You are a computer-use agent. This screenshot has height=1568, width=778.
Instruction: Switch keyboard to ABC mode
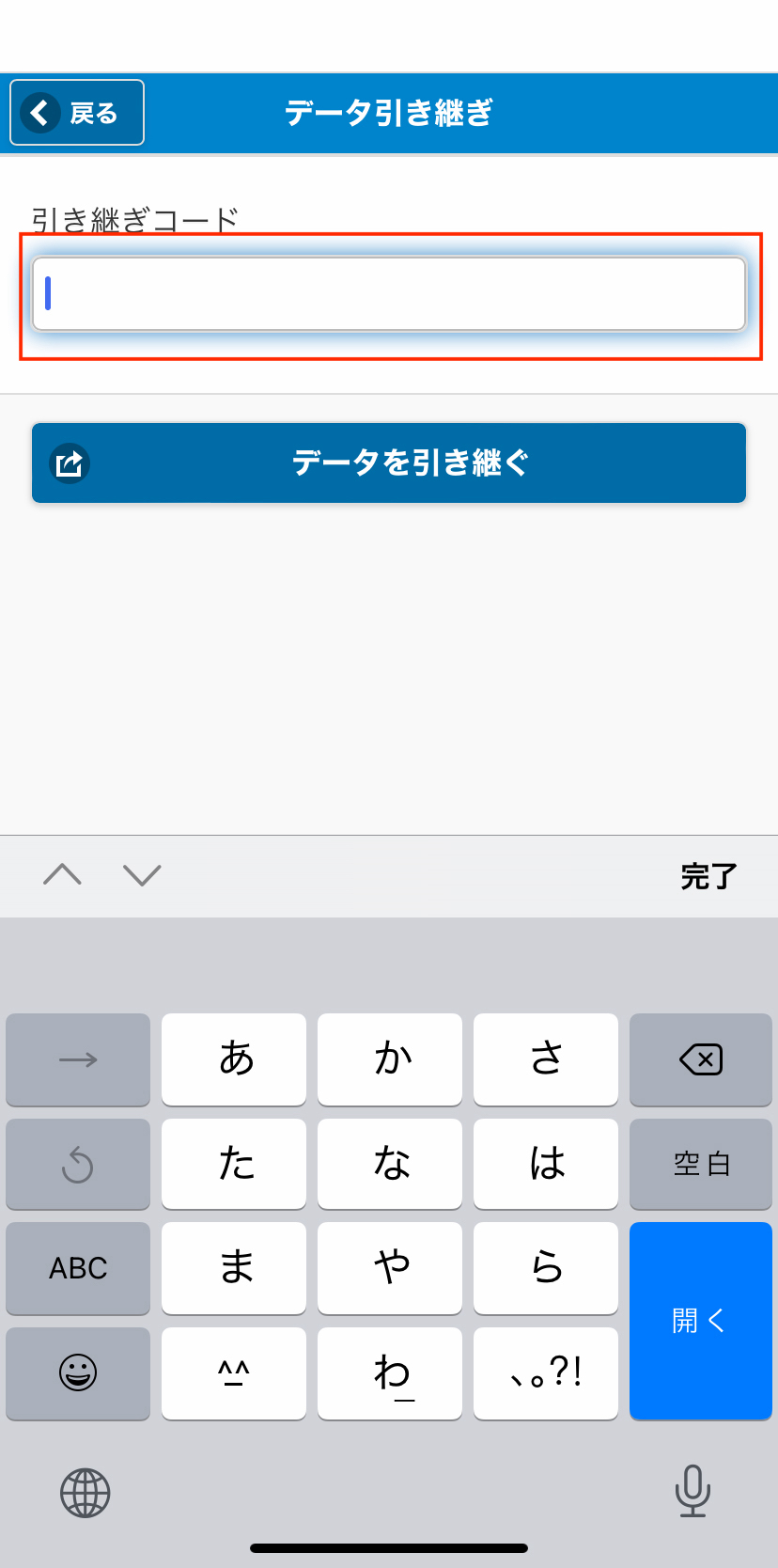click(x=78, y=1268)
